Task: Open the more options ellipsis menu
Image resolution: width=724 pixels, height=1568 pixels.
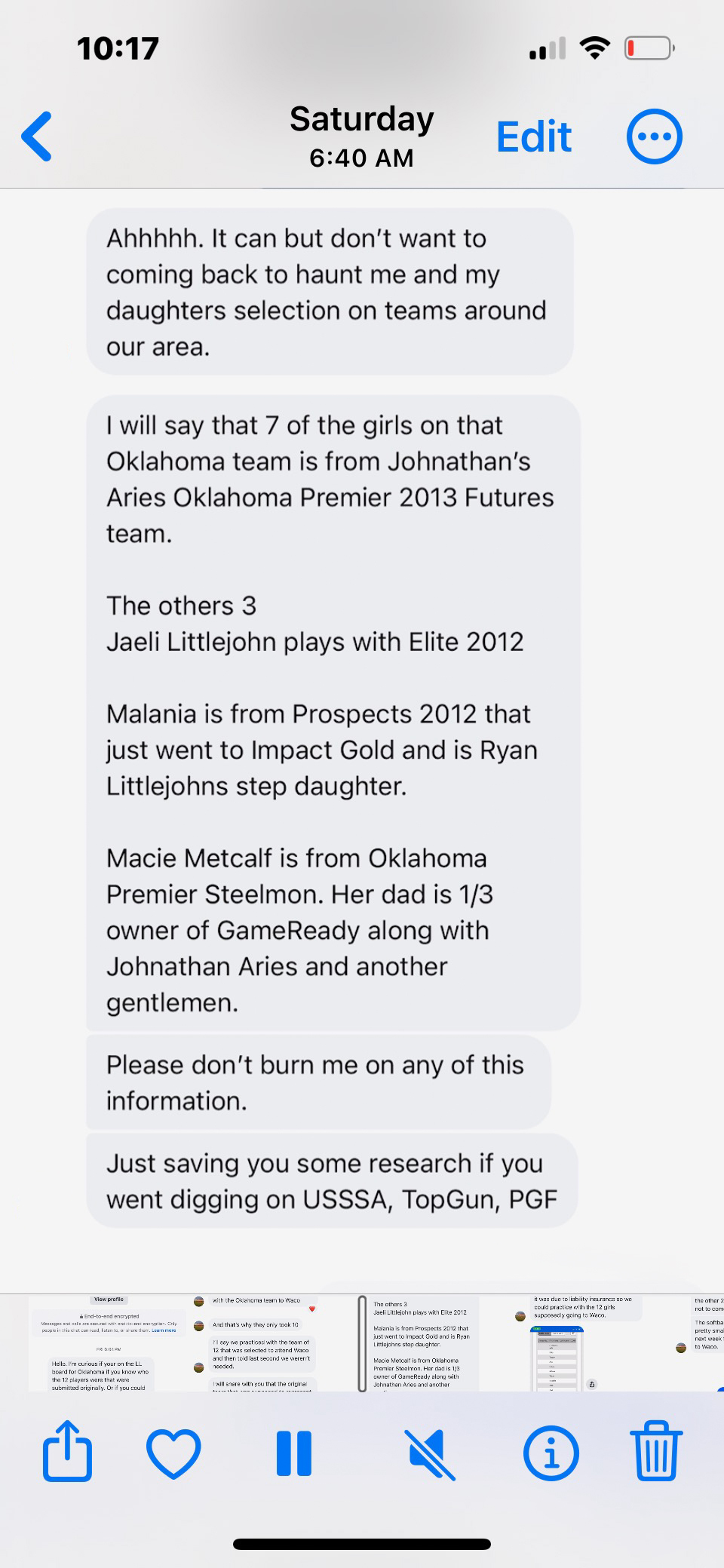Action: [x=655, y=137]
